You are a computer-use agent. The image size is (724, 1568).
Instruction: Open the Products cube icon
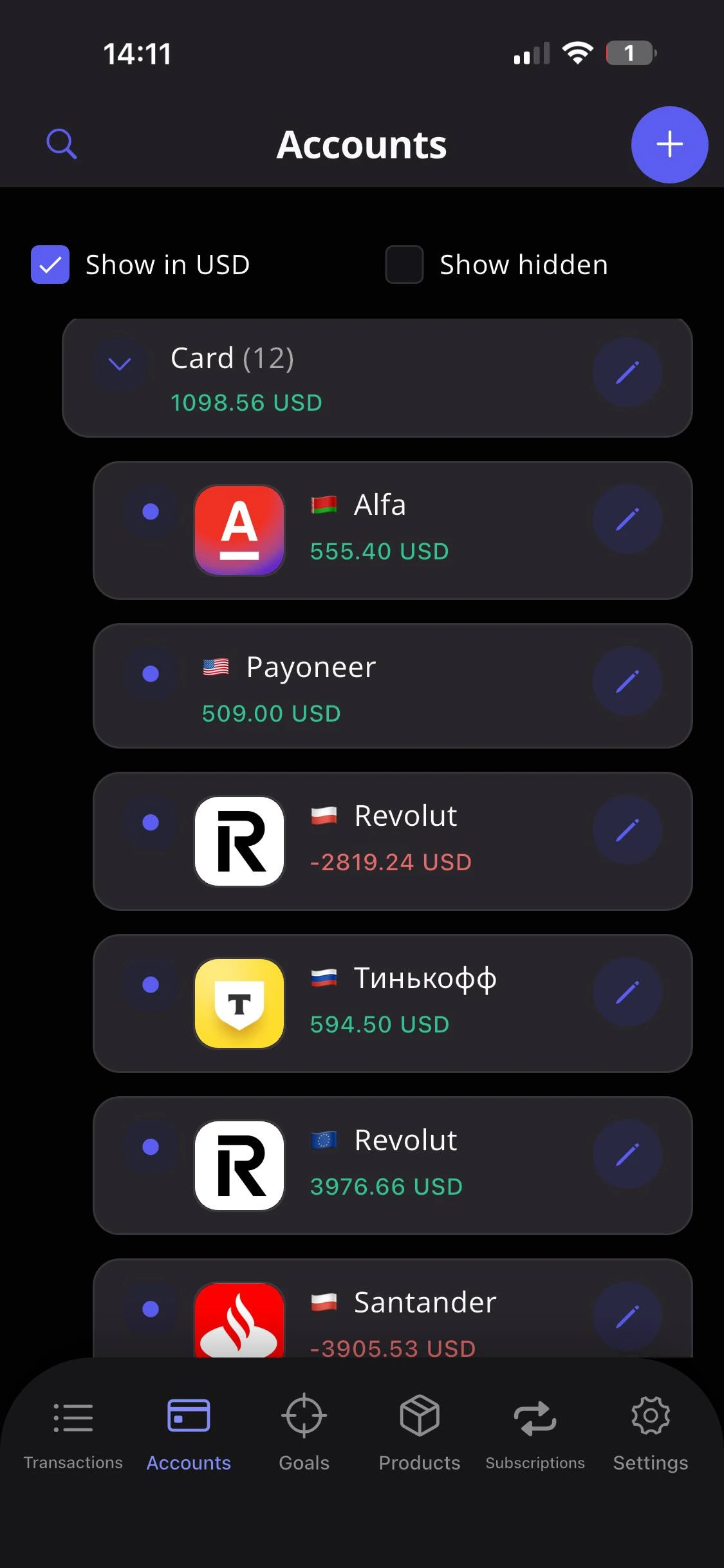click(419, 1415)
